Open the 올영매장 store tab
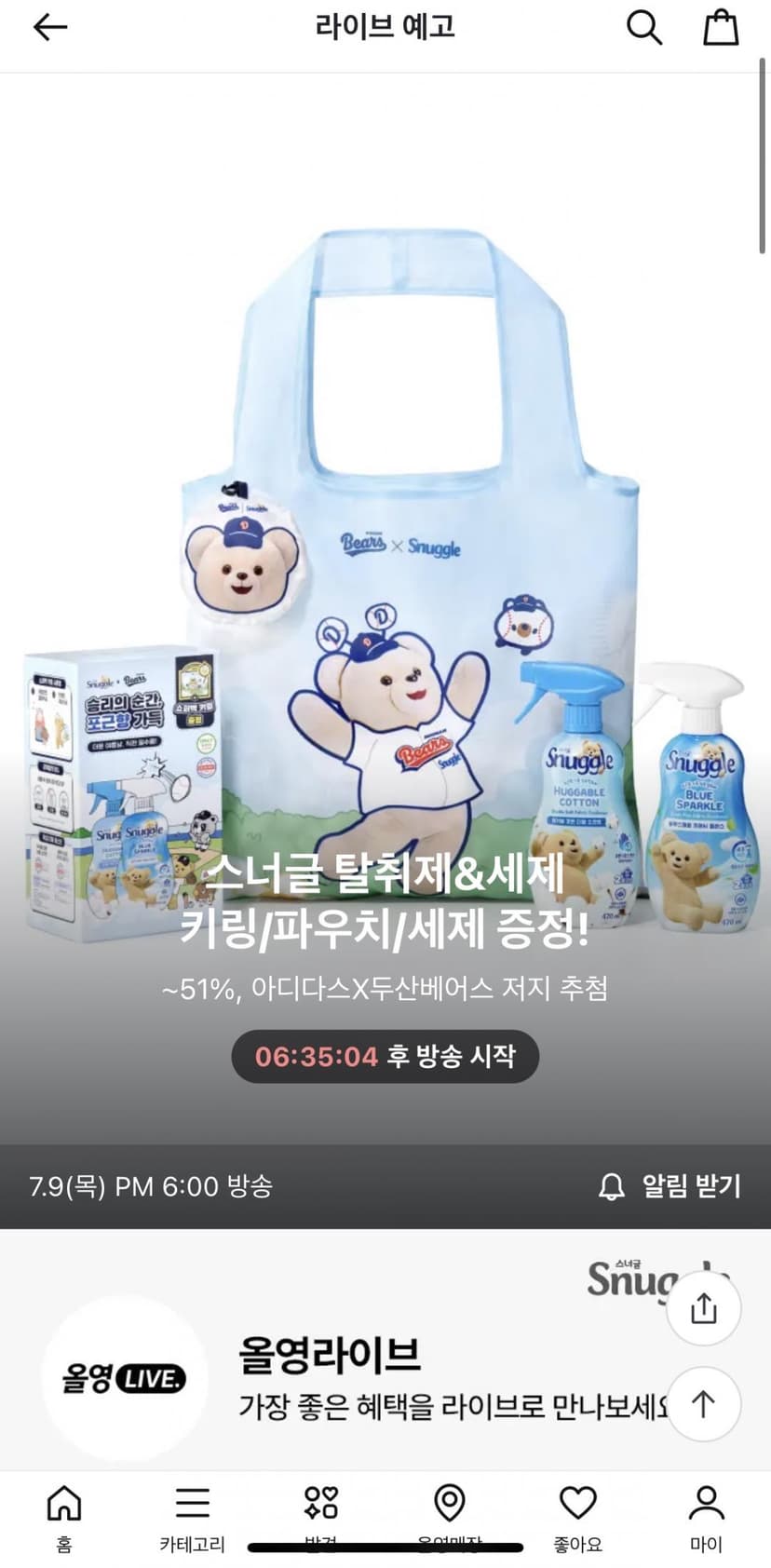 (450, 1518)
